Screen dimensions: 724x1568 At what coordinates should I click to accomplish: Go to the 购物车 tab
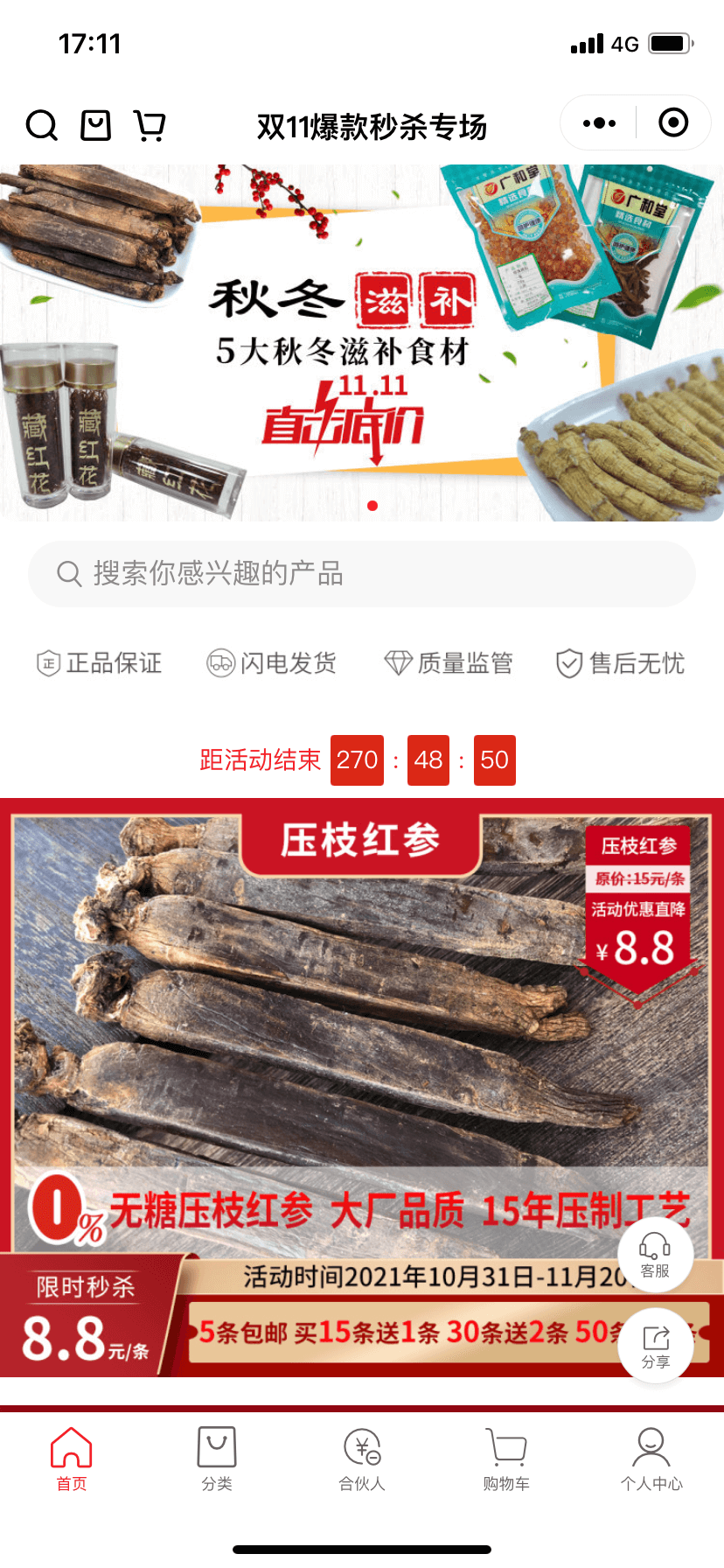pyautogui.click(x=506, y=1459)
